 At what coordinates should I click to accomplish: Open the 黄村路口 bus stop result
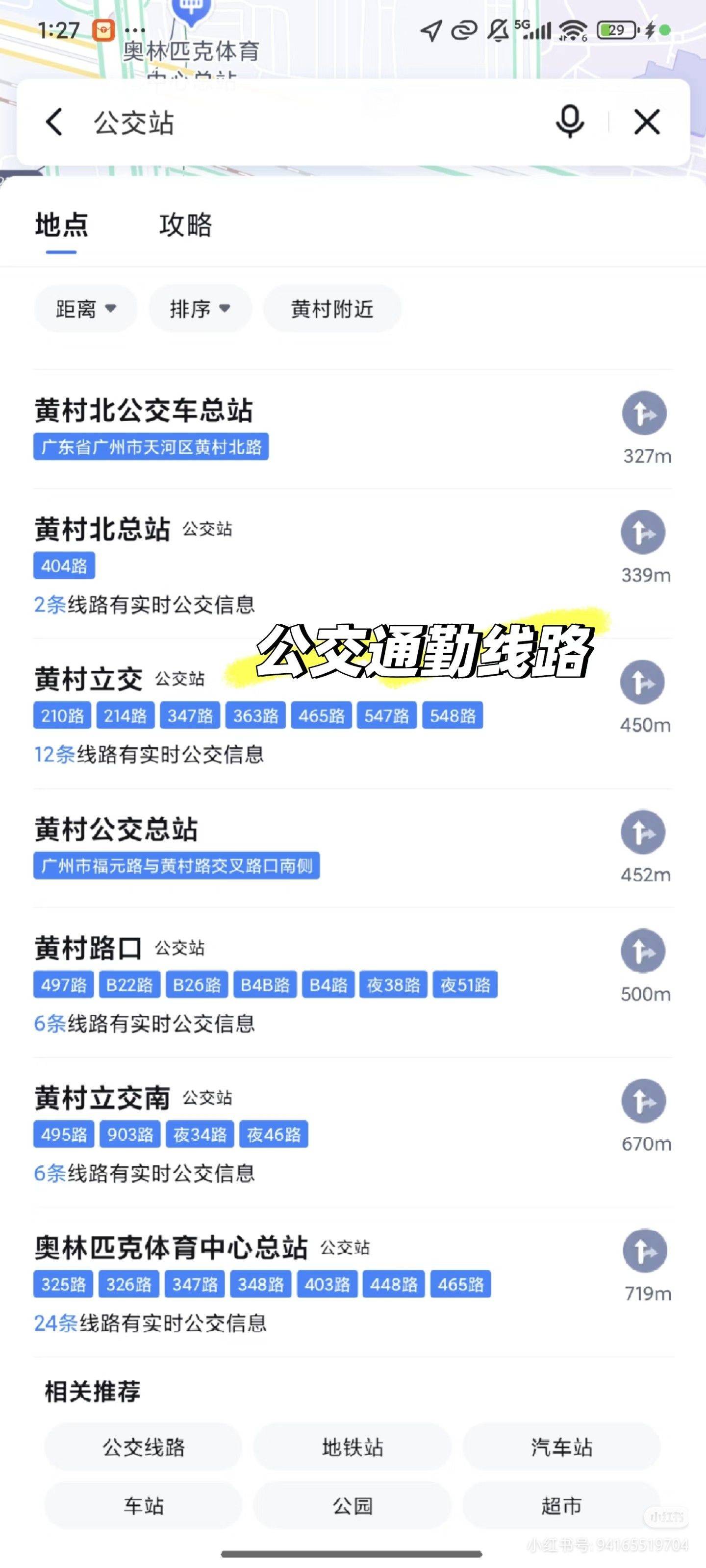[x=89, y=948]
